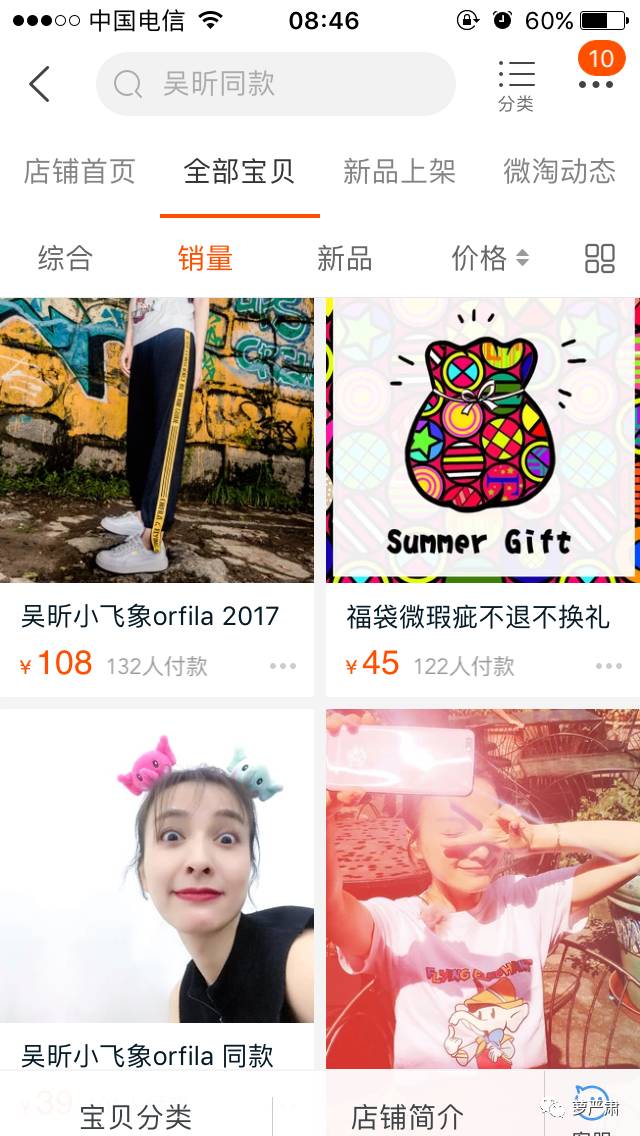Sort items by 综合
The height and width of the screenshot is (1136, 640).
[65, 258]
